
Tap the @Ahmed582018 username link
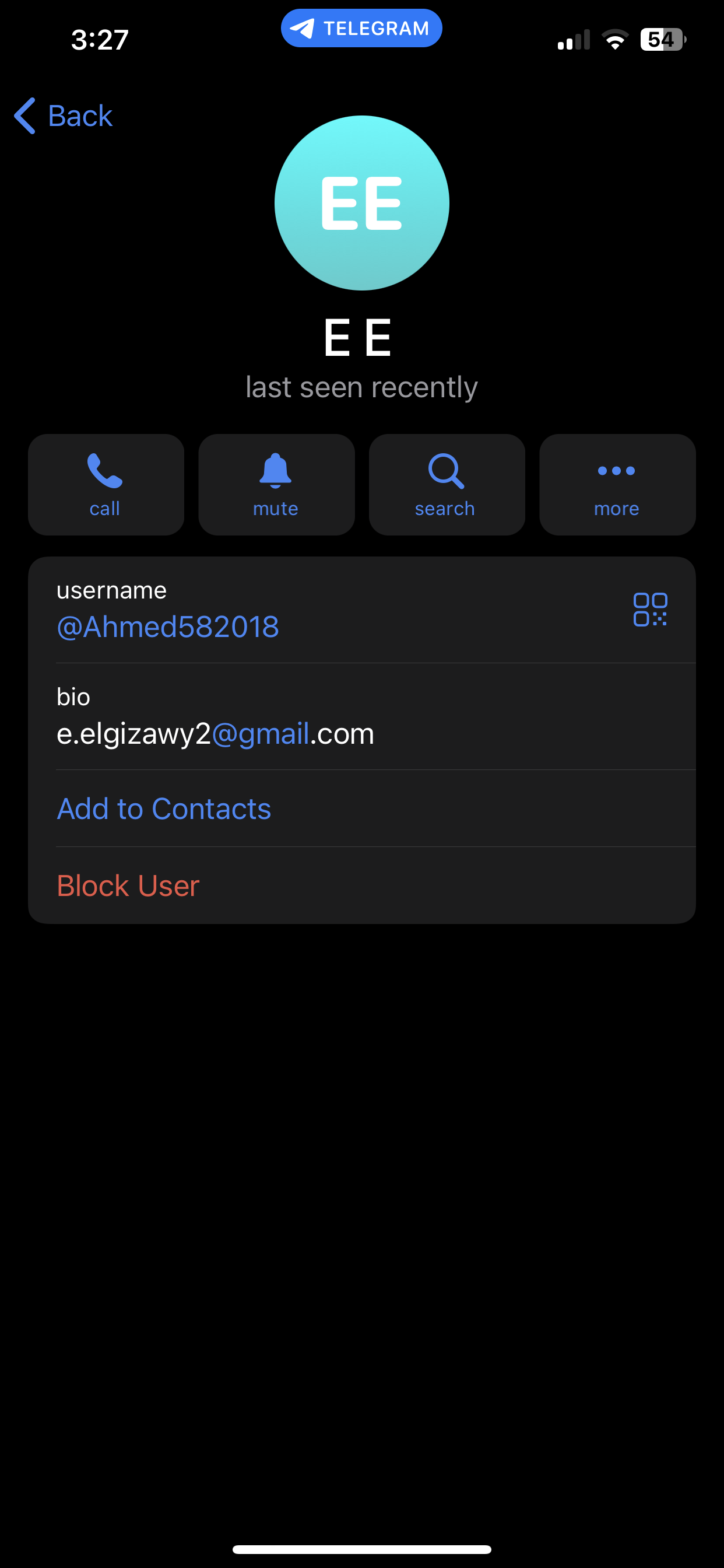pos(168,627)
